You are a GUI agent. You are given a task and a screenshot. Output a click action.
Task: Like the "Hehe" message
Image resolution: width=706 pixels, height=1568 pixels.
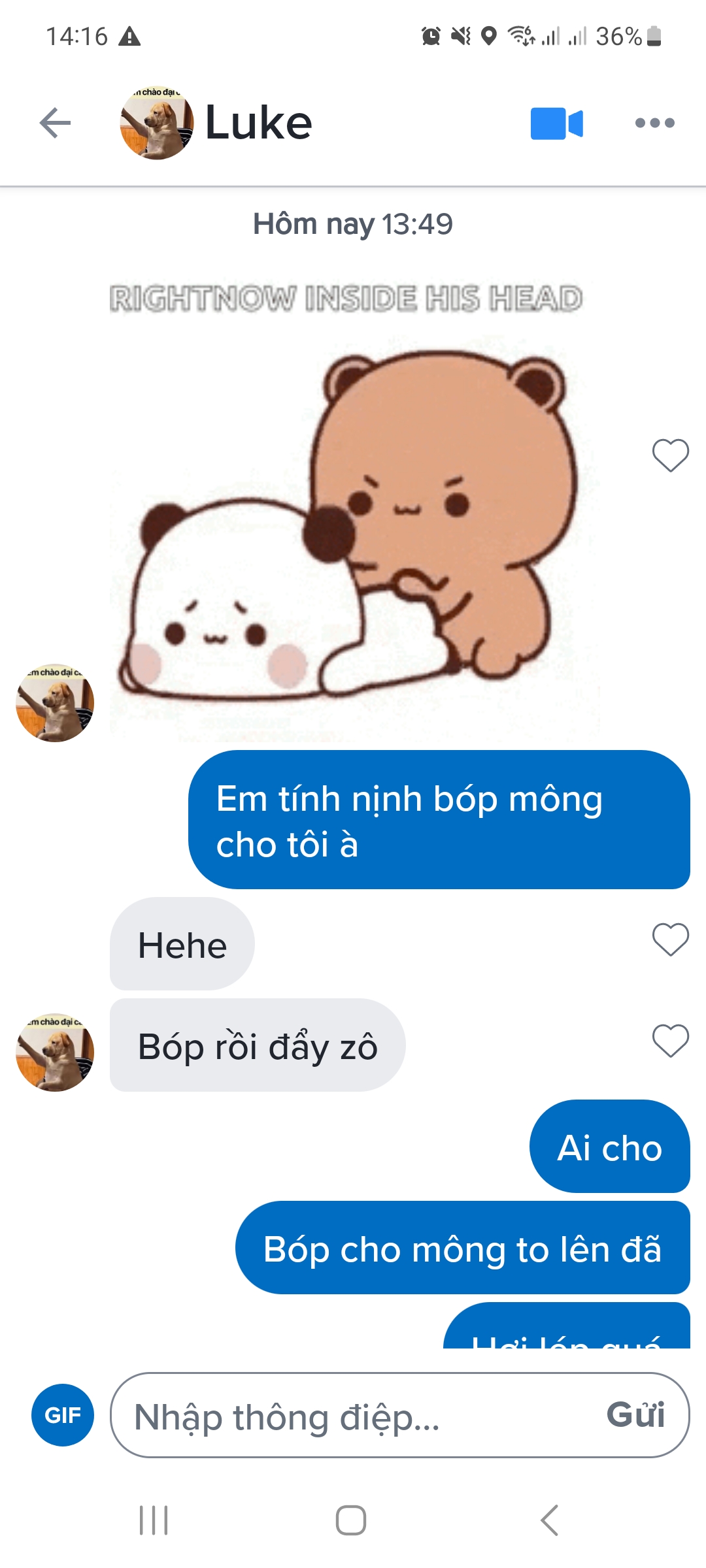point(671,939)
